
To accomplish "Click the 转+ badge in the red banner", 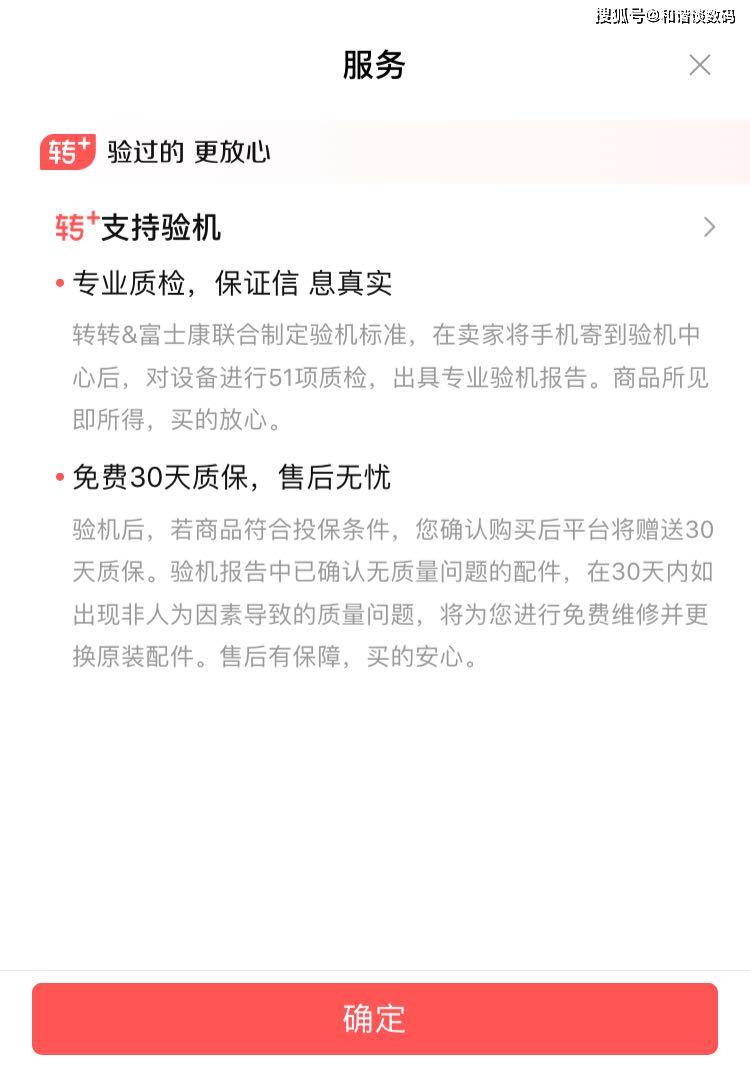I will pyautogui.click(x=66, y=152).
